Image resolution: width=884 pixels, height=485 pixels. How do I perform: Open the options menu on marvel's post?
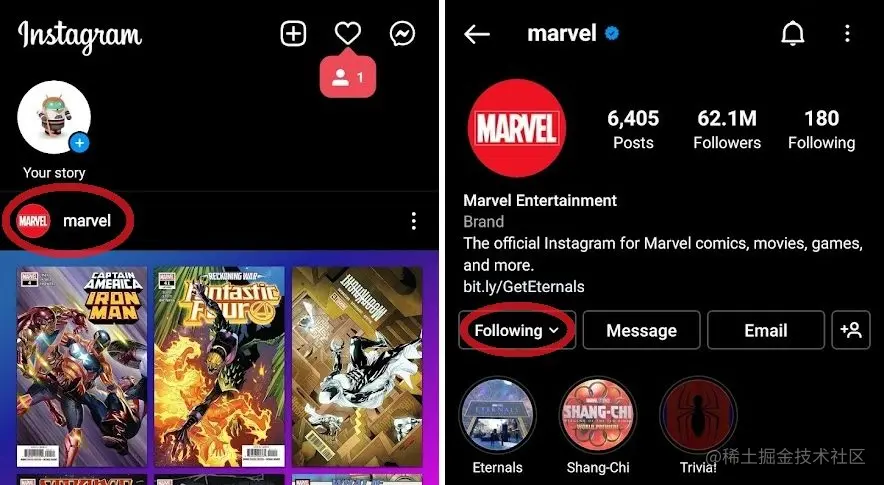pos(414,220)
